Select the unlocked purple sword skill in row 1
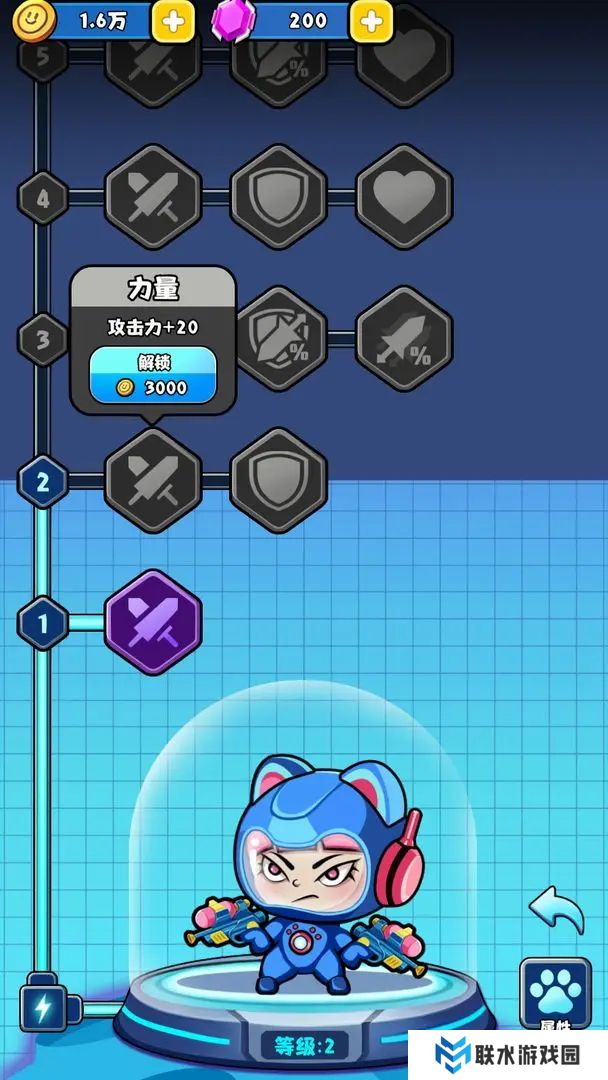Image resolution: width=608 pixels, height=1080 pixels. click(153, 622)
